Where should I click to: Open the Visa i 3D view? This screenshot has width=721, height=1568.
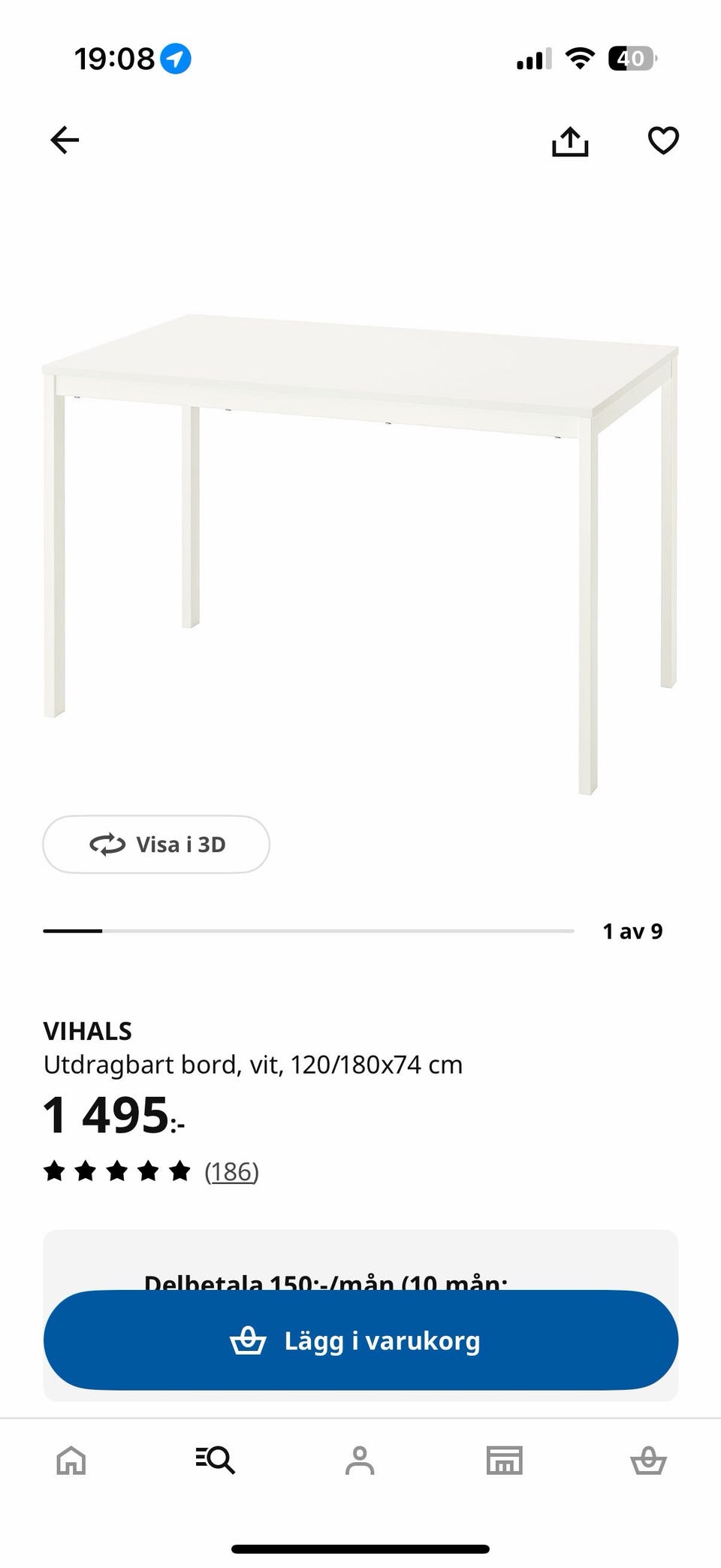pos(156,844)
